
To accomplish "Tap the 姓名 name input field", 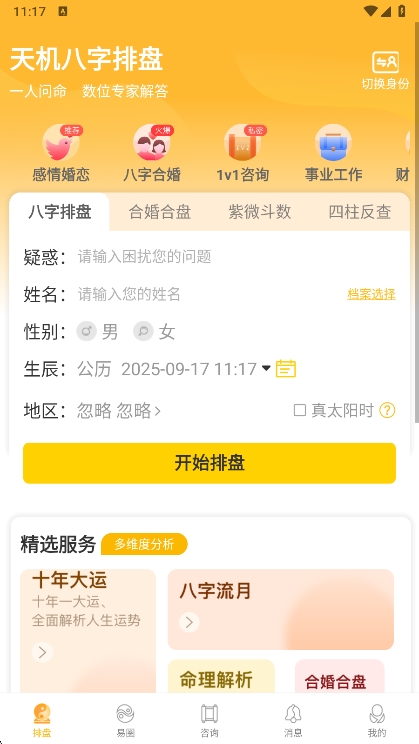I will coord(209,294).
